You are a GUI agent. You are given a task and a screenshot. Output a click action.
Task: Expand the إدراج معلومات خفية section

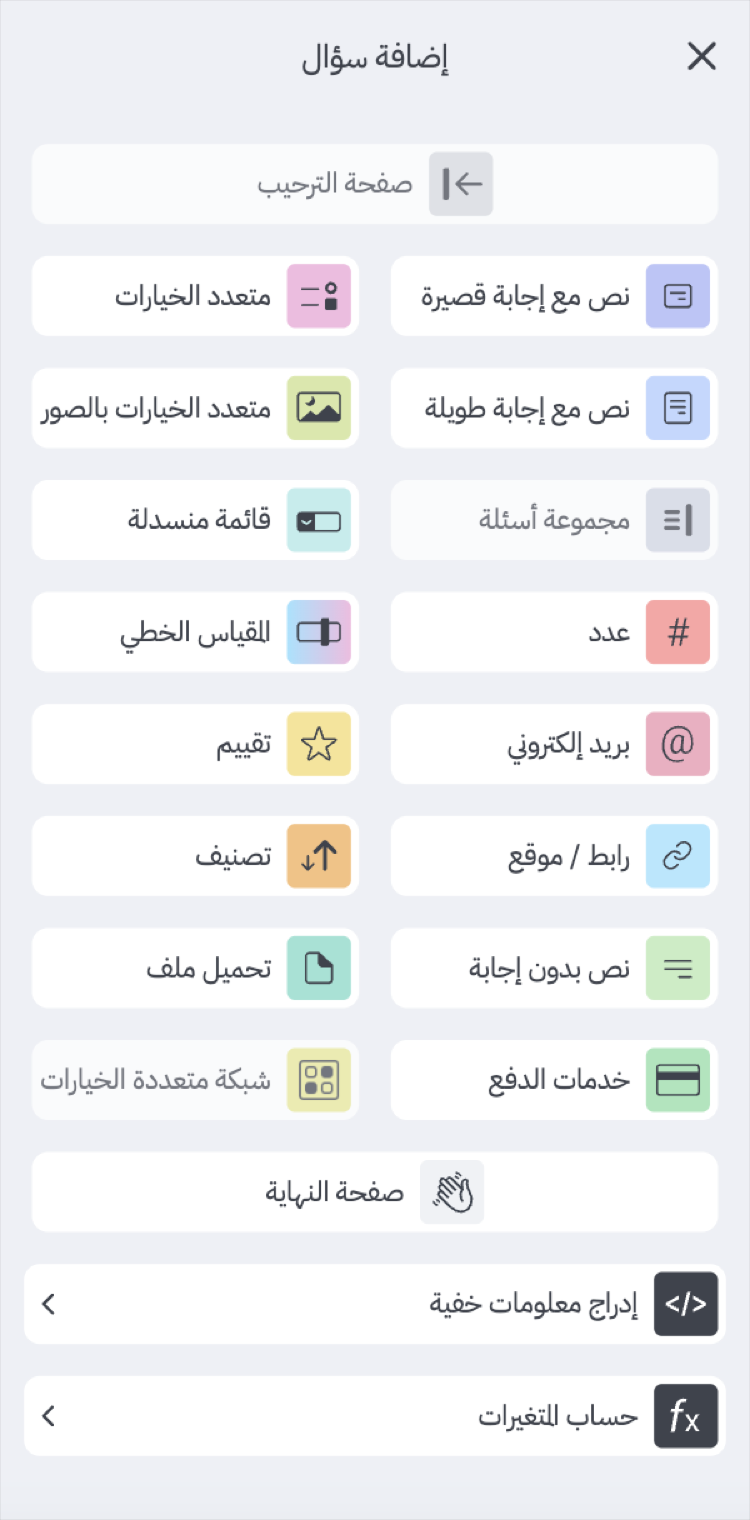coord(375,1305)
